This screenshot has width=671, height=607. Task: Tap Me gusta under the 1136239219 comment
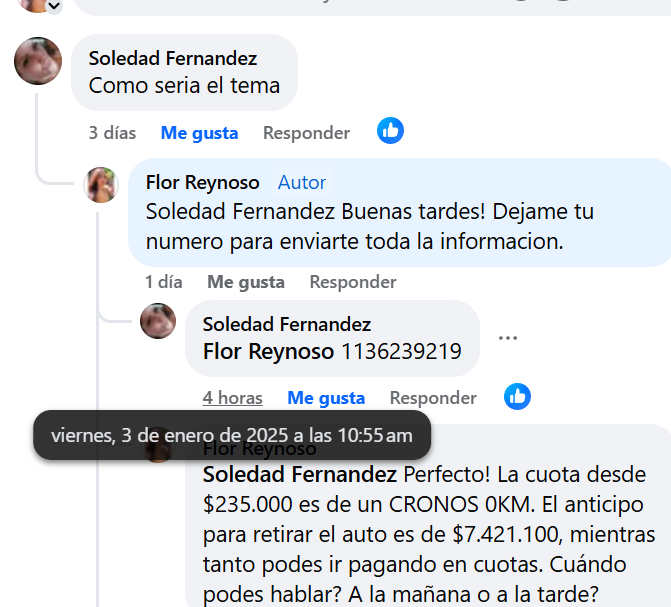pos(326,398)
